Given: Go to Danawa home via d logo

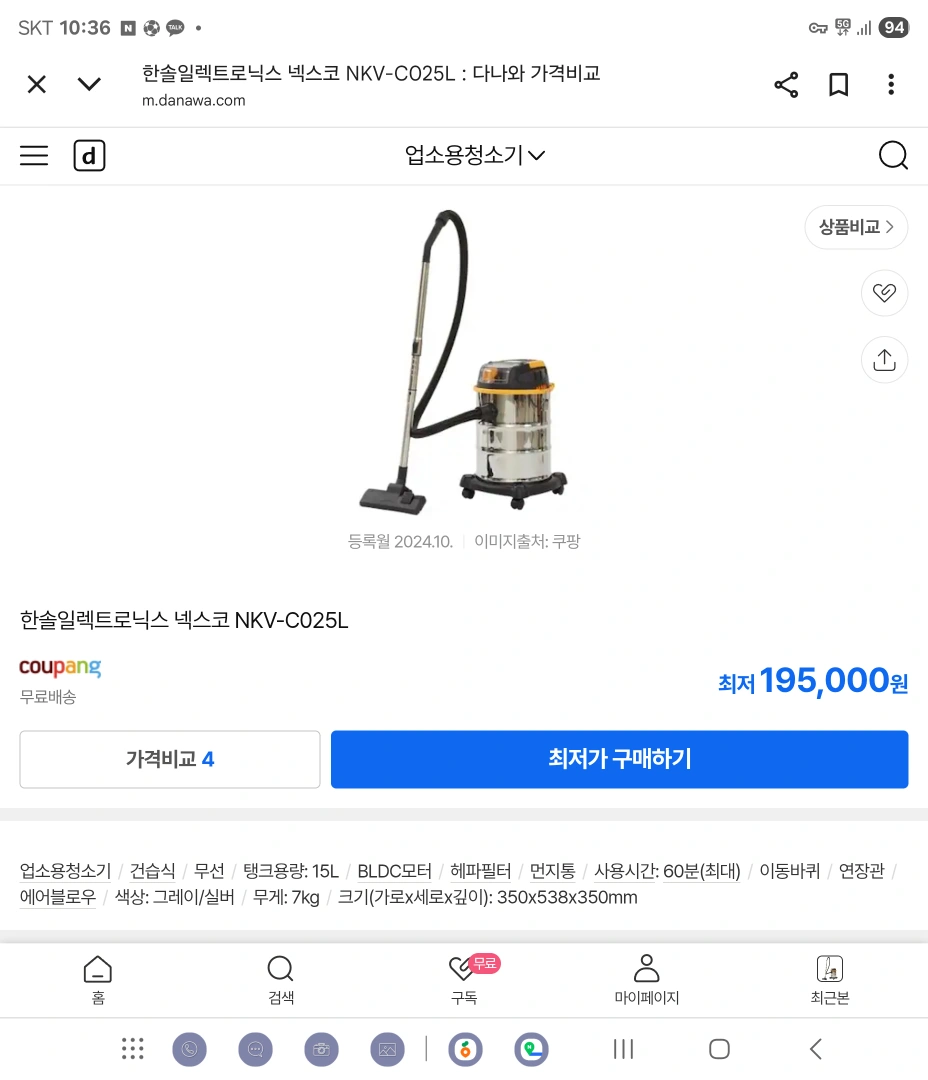Looking at the screenshot, I should click(x=89, y=155).
